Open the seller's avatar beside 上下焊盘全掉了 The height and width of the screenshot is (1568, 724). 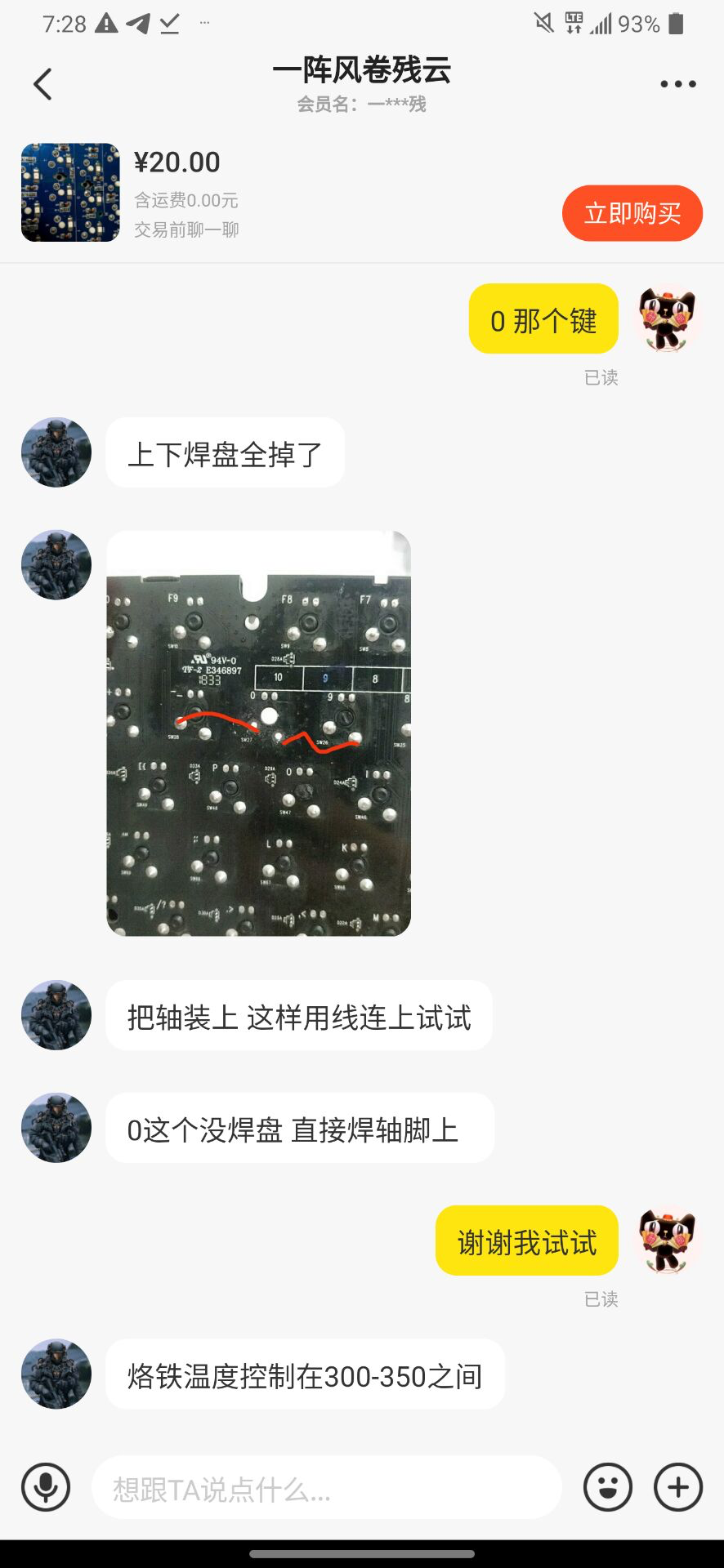pos(56,452)
